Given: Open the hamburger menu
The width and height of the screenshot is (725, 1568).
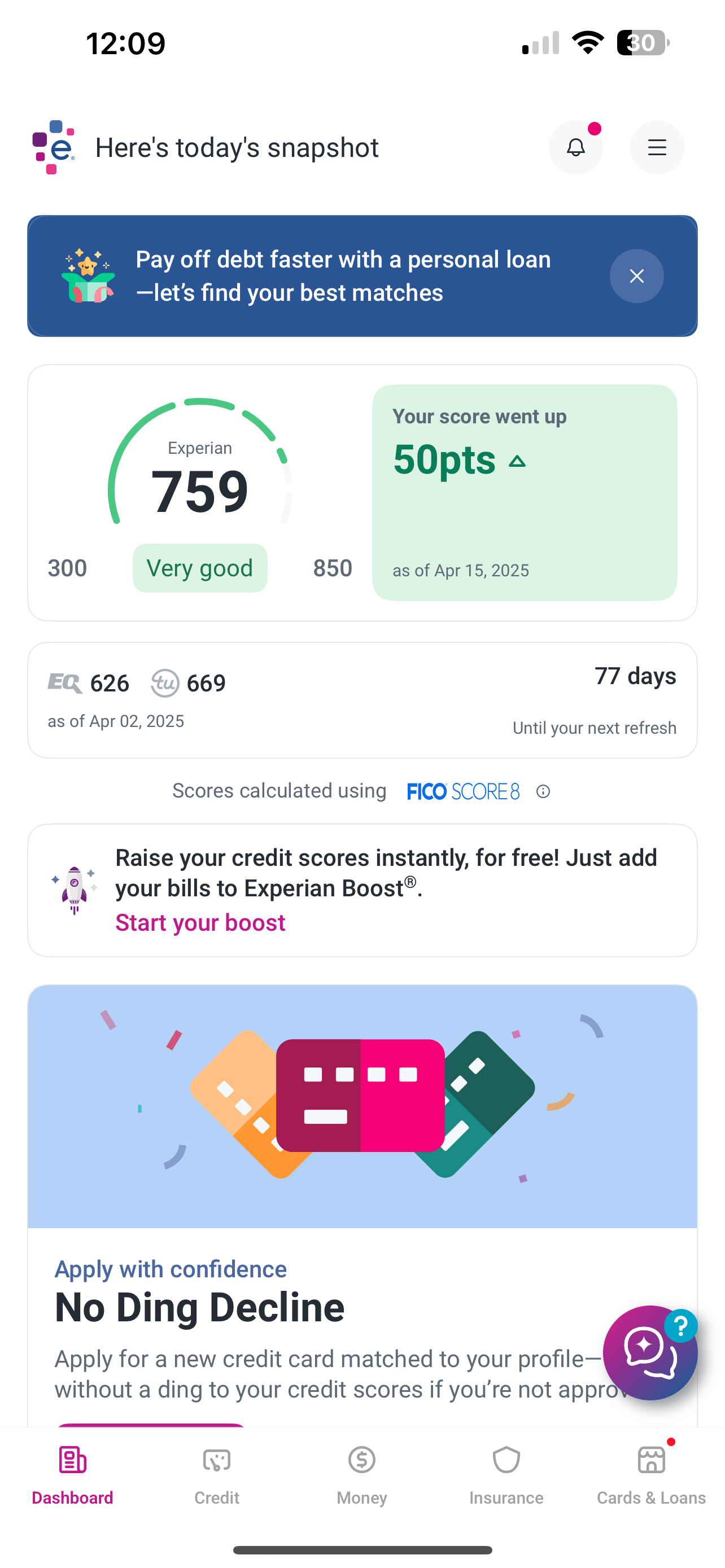Looking at the screenshot, I should click(x=657, y=147).
